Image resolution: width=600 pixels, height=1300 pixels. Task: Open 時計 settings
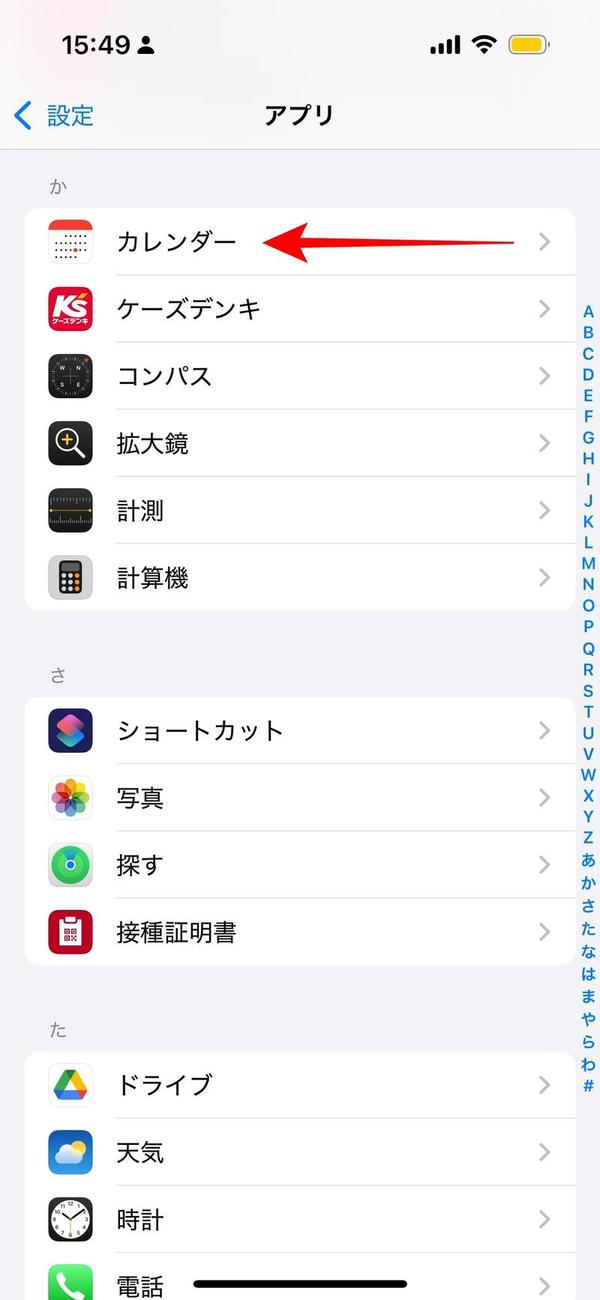click(300, 1219)
